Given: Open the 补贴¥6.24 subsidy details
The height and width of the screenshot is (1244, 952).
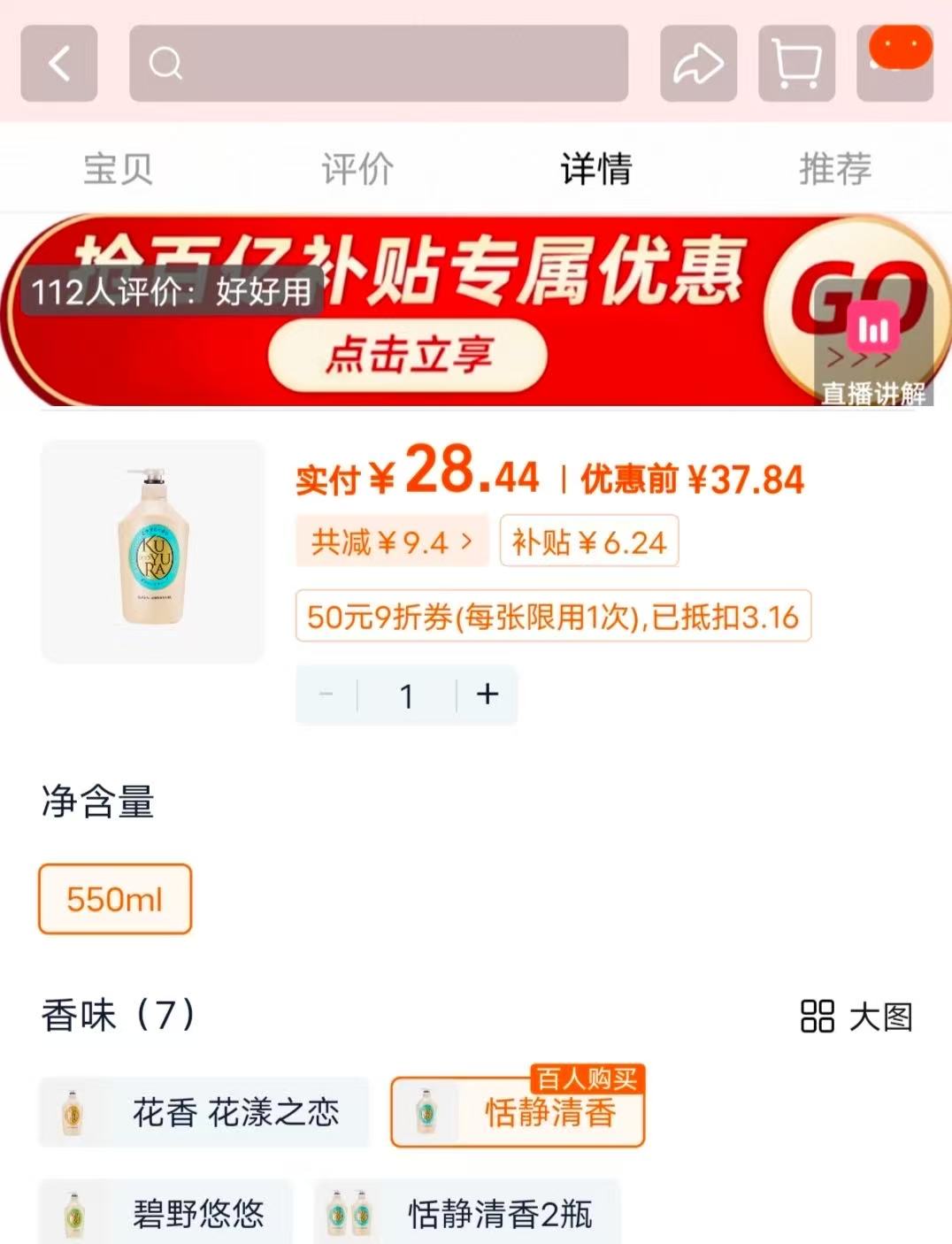Looking at the screenshot, I should [x=588, y=542].
